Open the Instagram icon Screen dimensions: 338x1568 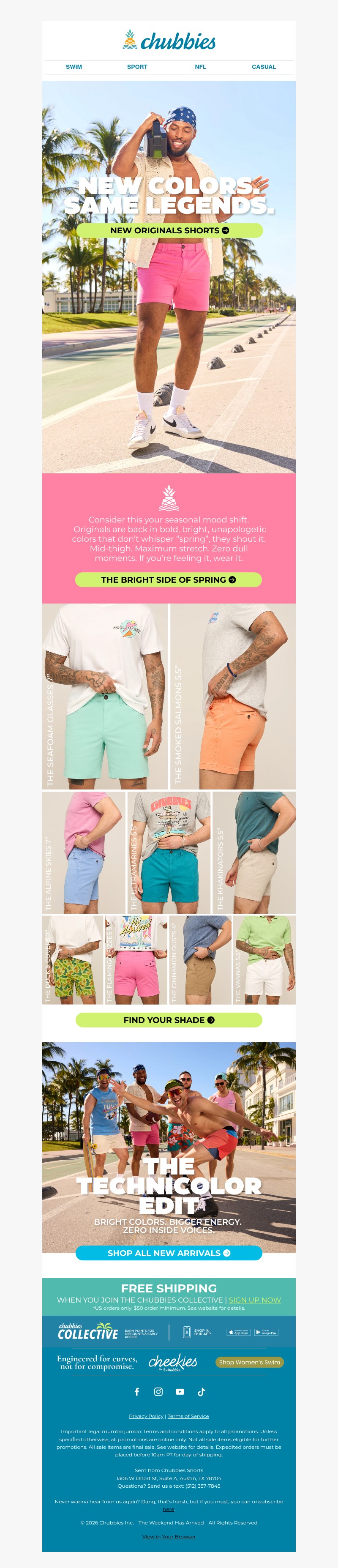(x=158, y=1391)
